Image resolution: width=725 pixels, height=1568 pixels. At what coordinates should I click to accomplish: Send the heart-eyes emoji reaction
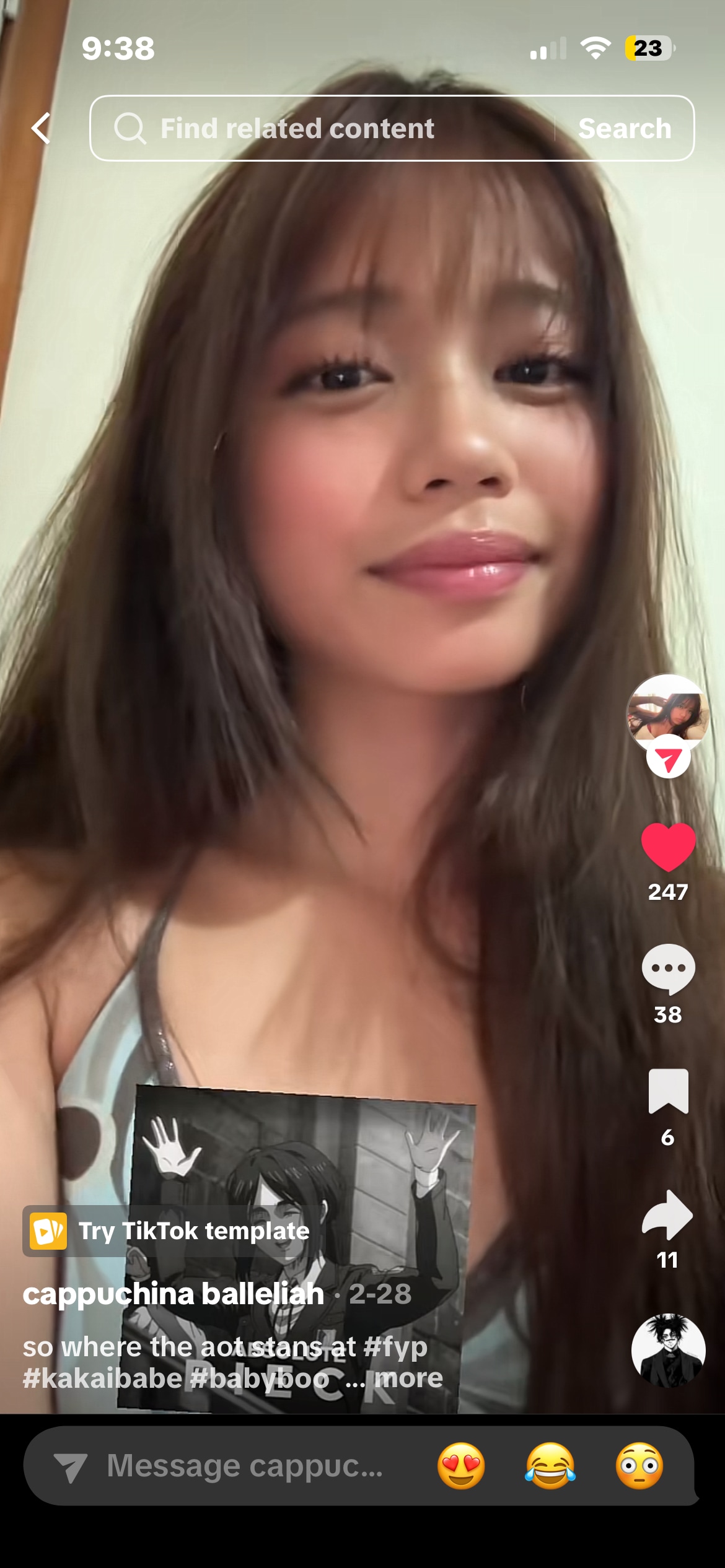[x=461, y=1466]
